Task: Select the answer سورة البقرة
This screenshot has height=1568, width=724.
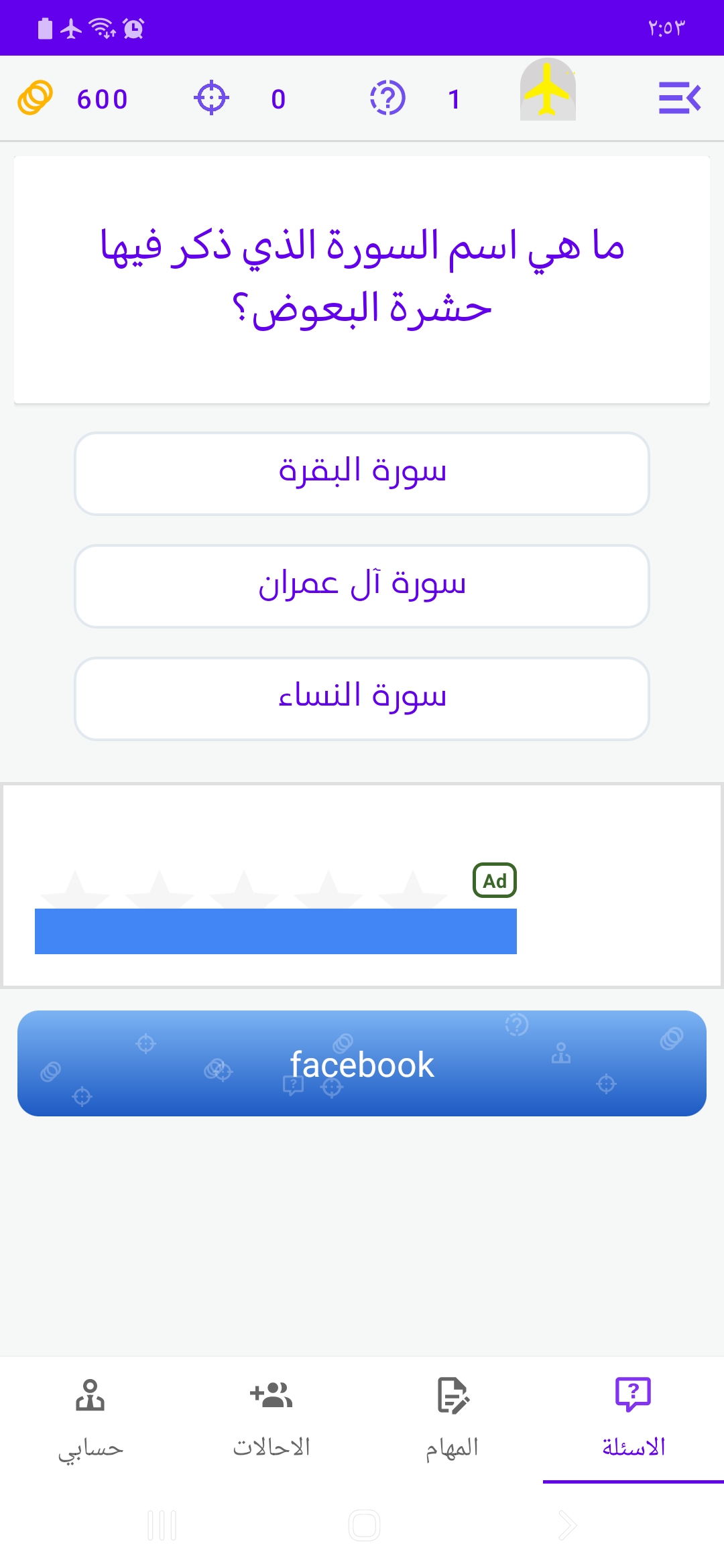Action: coord(362,474)
